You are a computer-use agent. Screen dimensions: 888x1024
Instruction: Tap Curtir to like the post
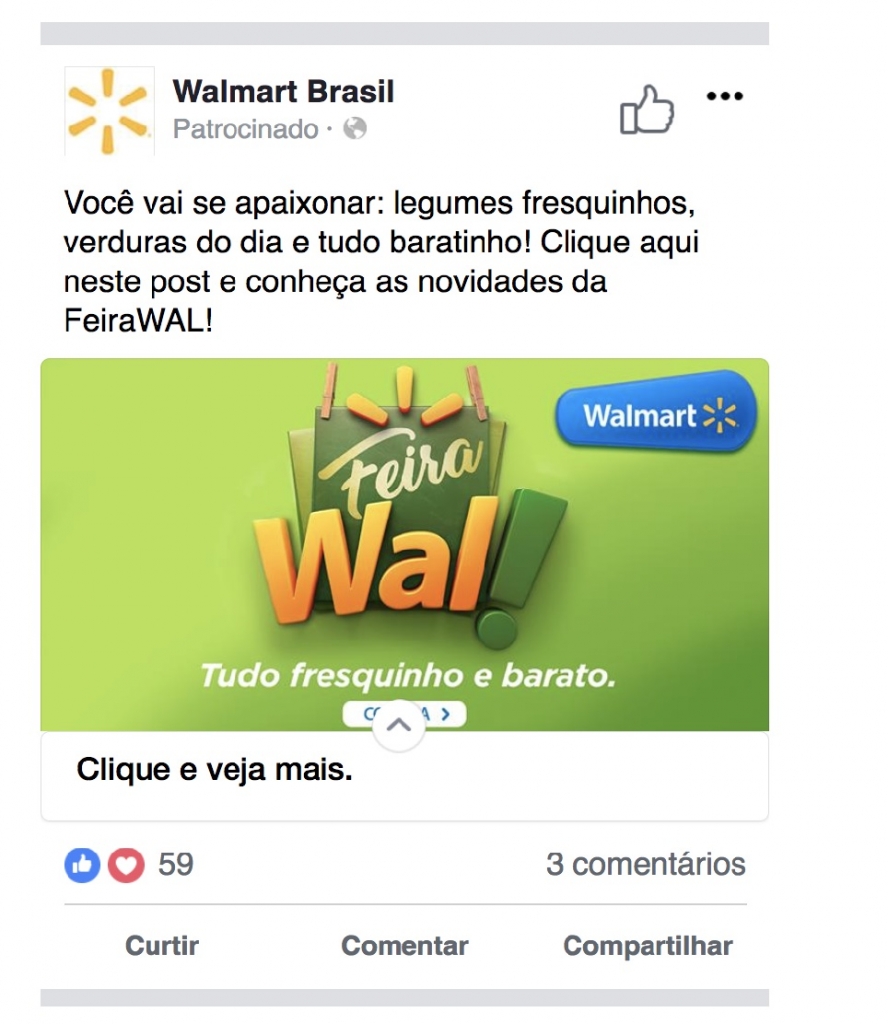tap(162, 946)
